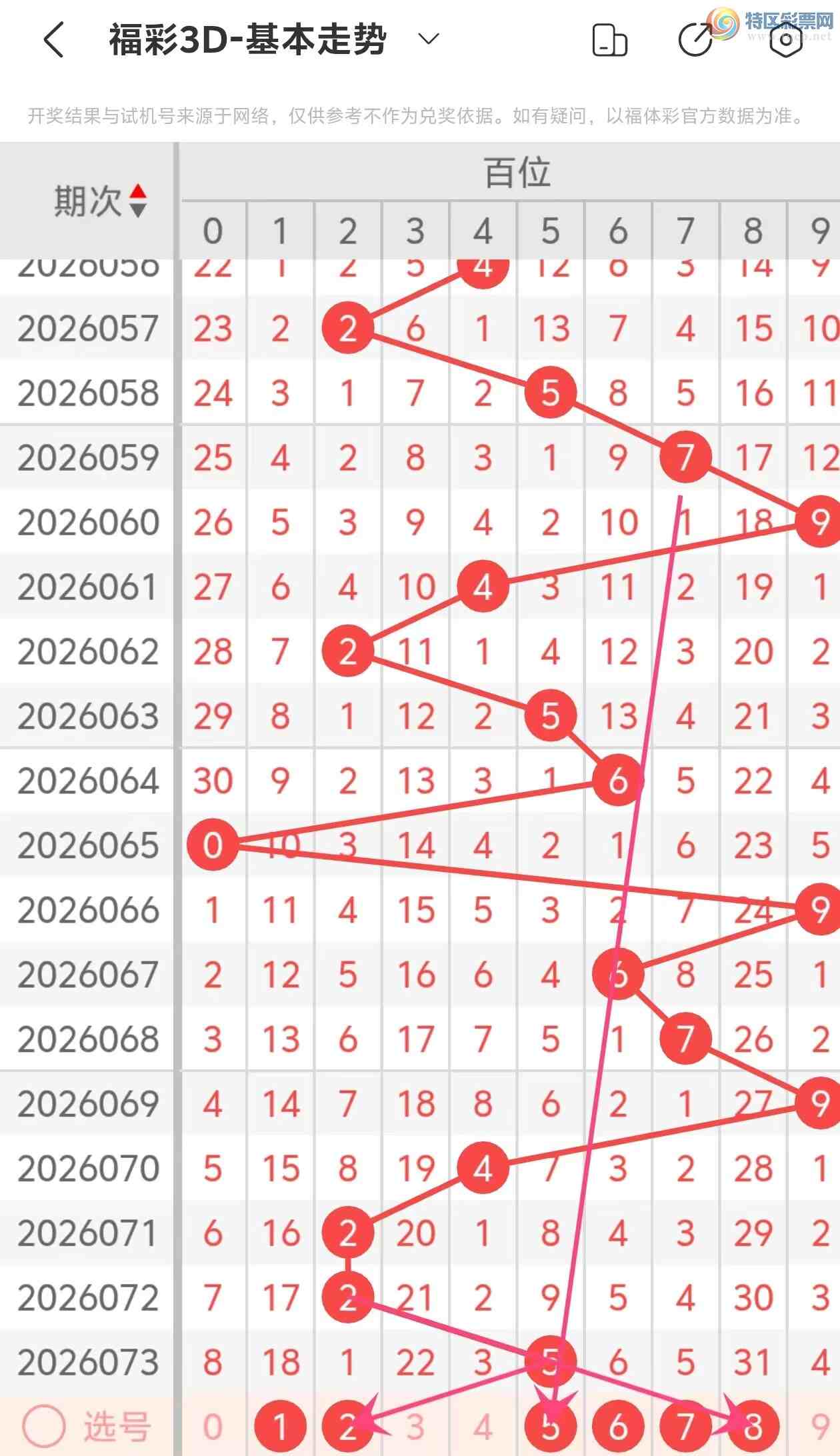Tap ball 7 in the 选号 row
The image size is (840, 1456).
tap(685, 1427)
